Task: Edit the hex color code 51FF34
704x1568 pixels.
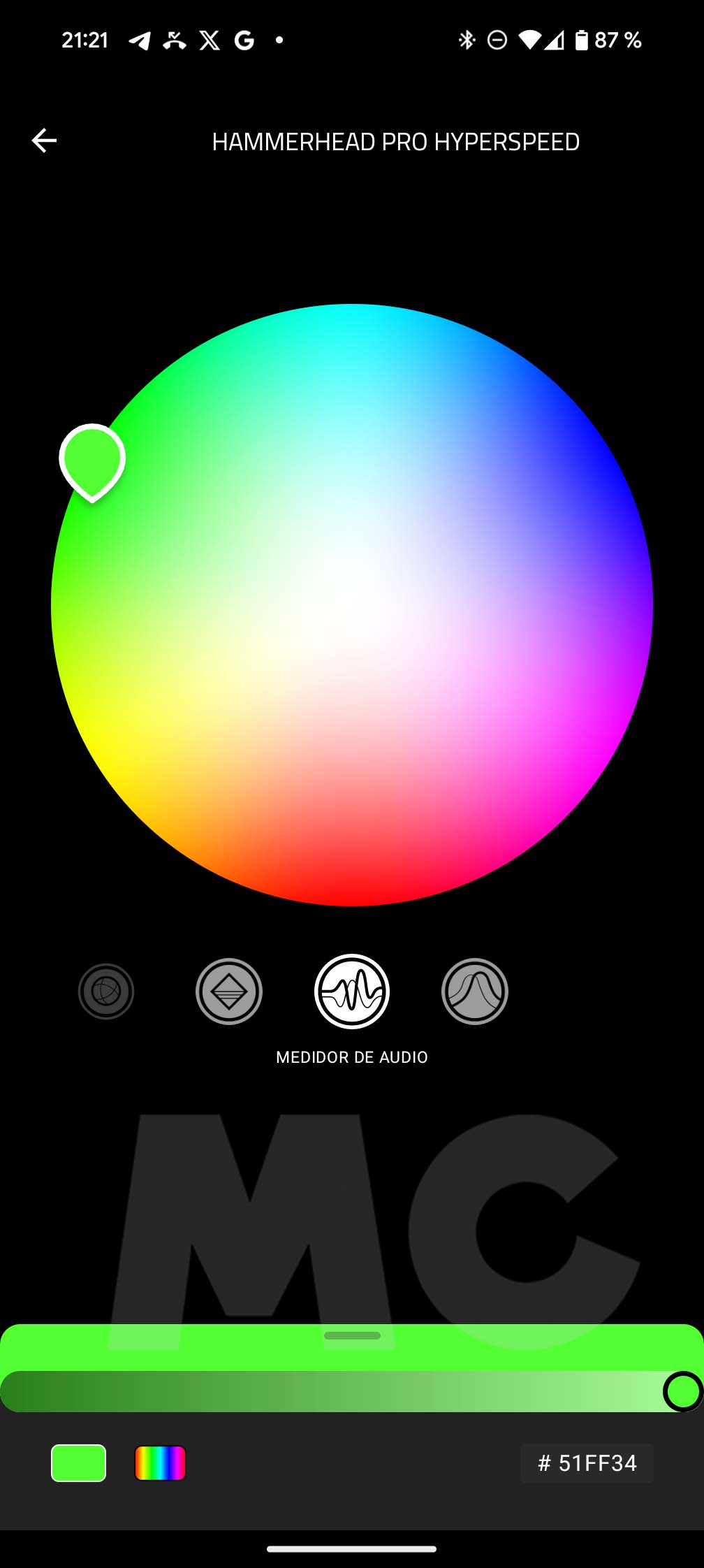Action: (x=587, y=1462)
